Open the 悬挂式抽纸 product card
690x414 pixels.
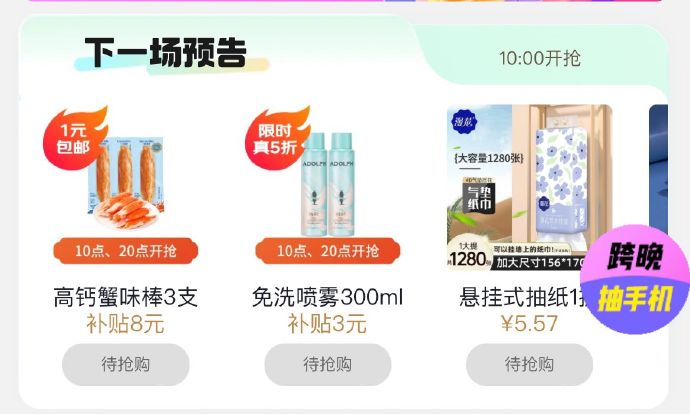[520, 185]
